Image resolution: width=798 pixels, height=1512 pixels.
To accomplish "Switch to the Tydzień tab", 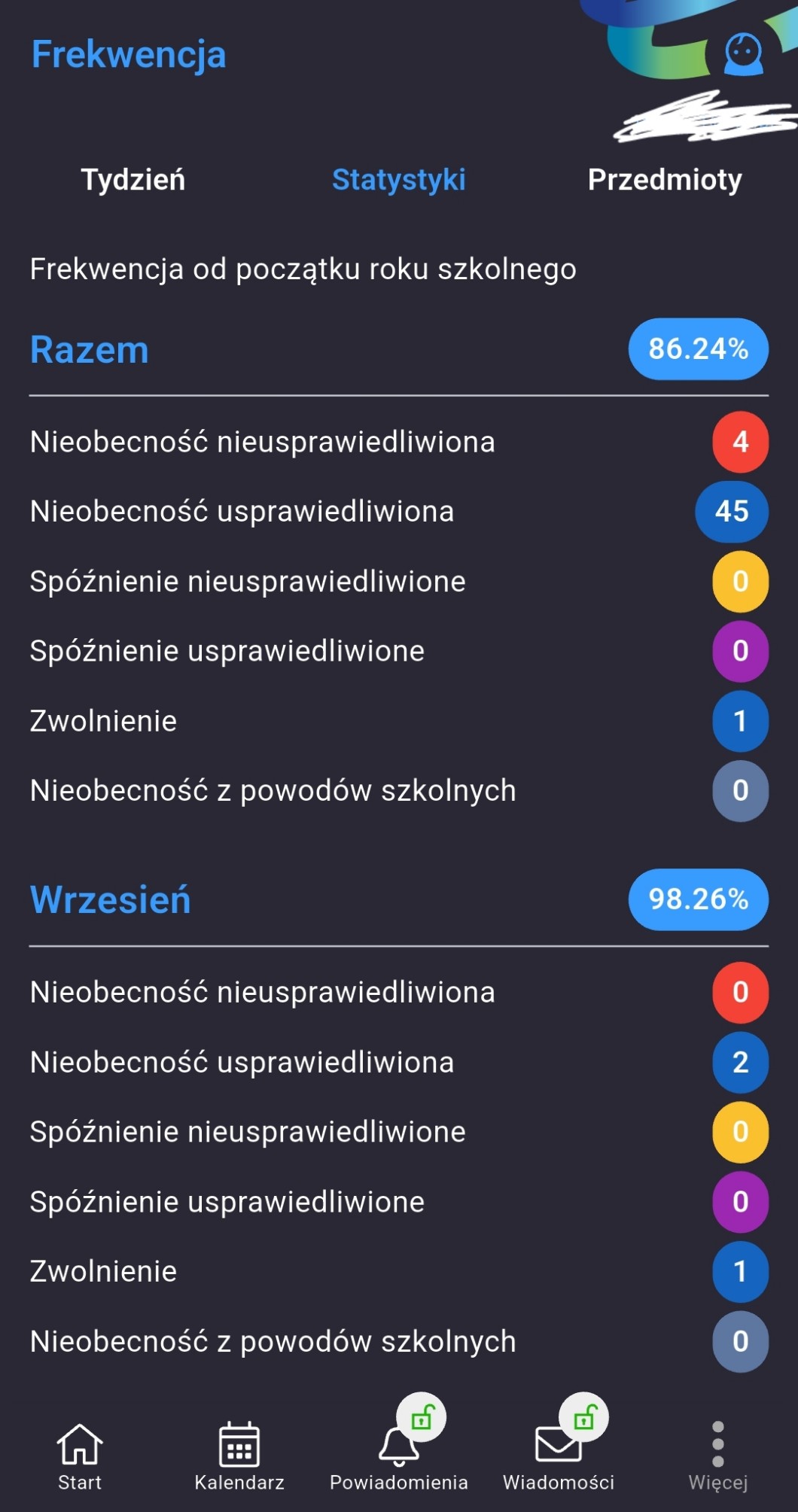I will [133, 180].
